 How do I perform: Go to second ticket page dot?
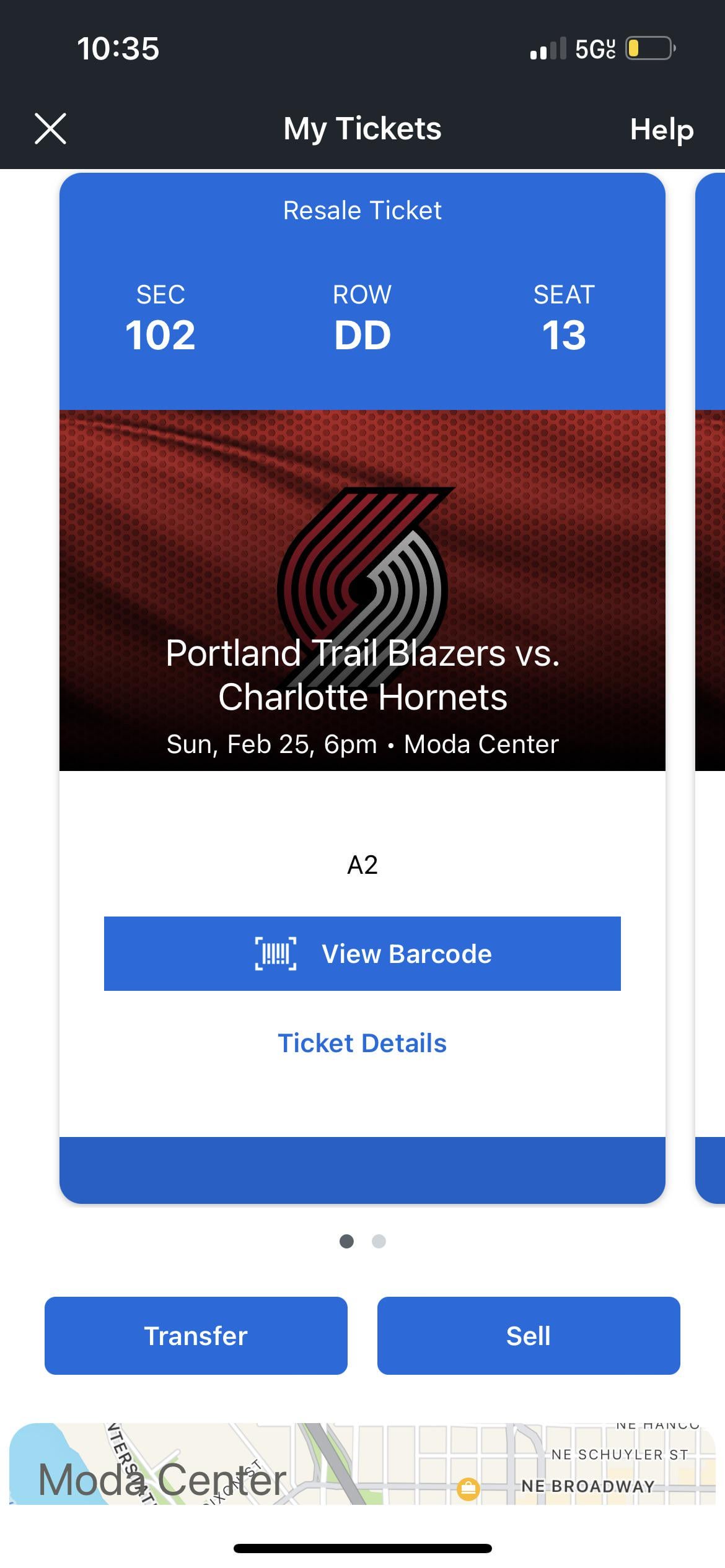click(x=379, y=1241)
